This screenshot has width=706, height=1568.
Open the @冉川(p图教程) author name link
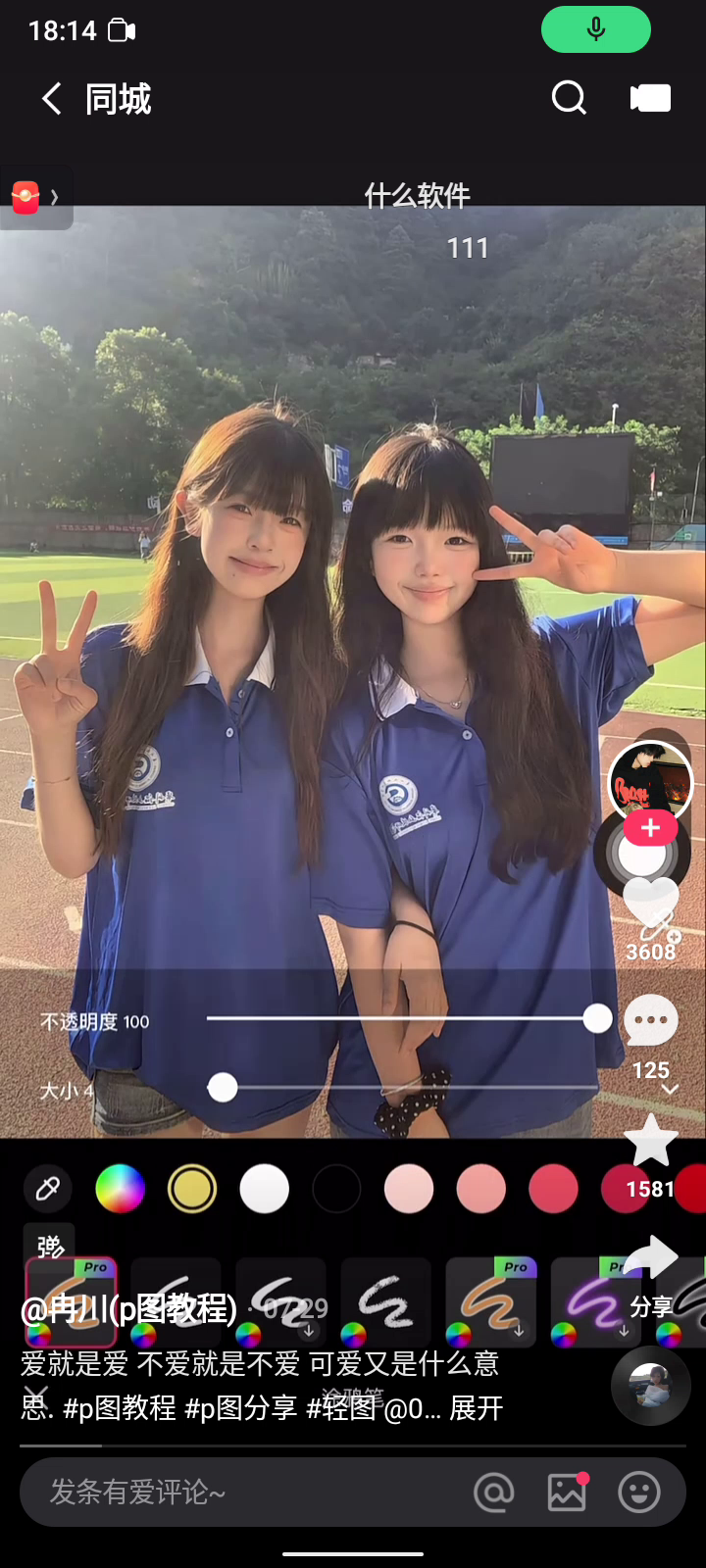click(x=129, y=1308)
